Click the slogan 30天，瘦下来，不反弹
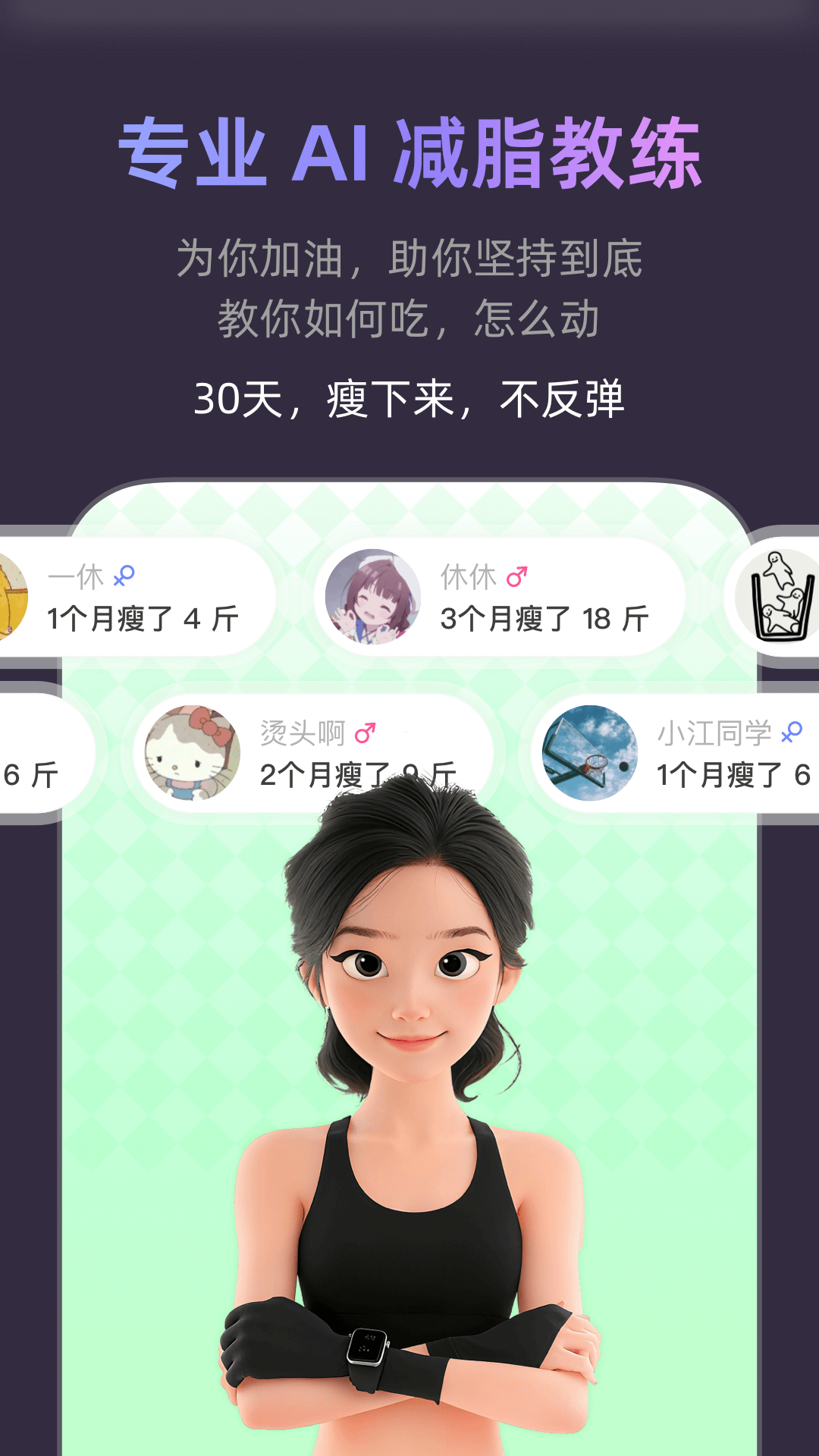 click(409, 397)
